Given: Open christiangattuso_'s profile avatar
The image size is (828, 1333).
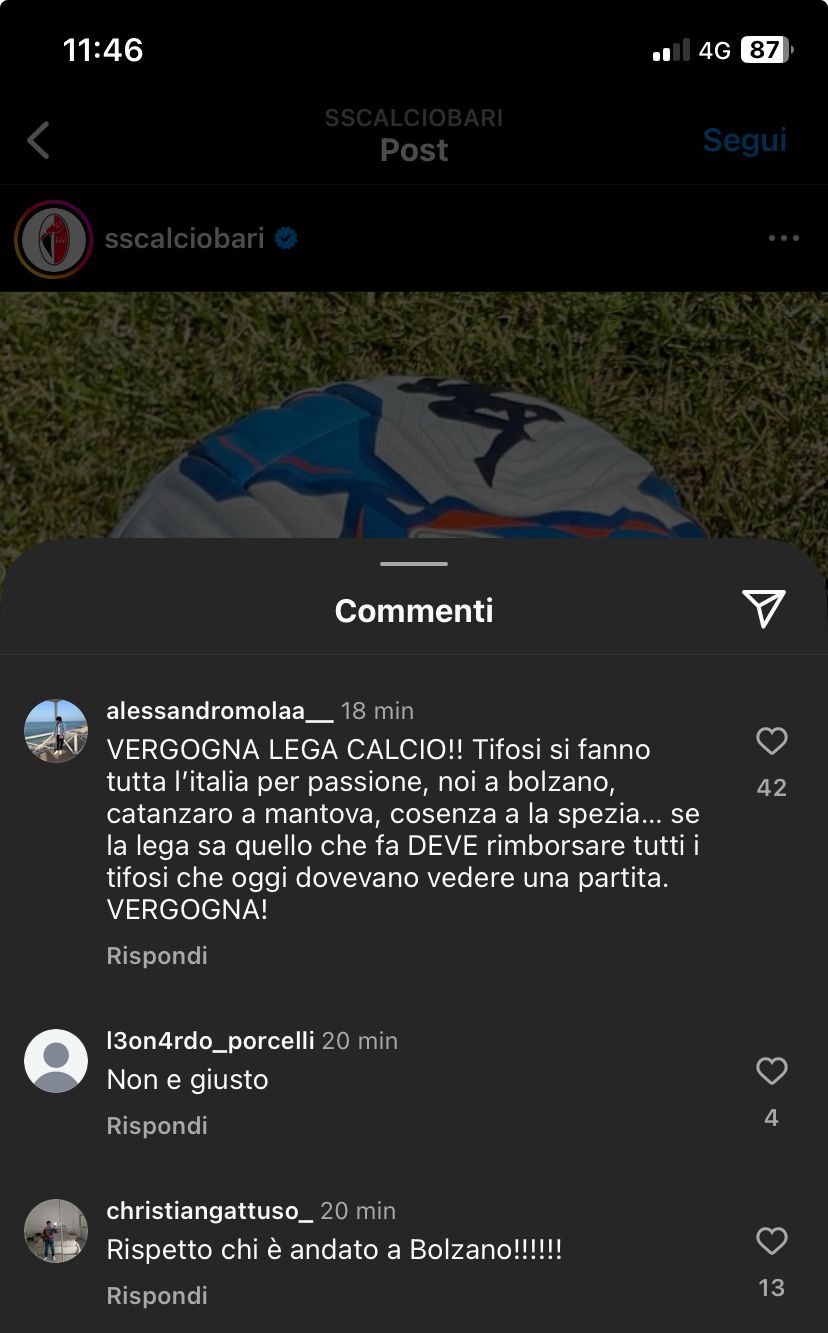Looking at the screenshot, I should (56, 1231).
